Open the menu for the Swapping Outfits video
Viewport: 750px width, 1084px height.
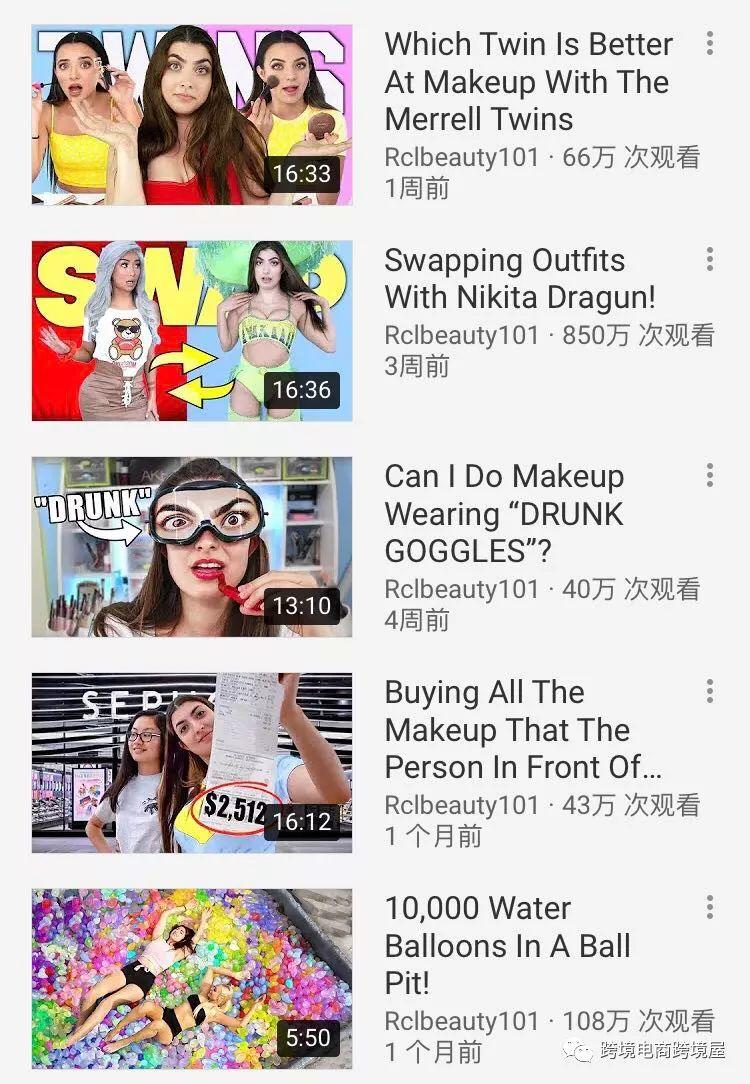tap(709, 259)
